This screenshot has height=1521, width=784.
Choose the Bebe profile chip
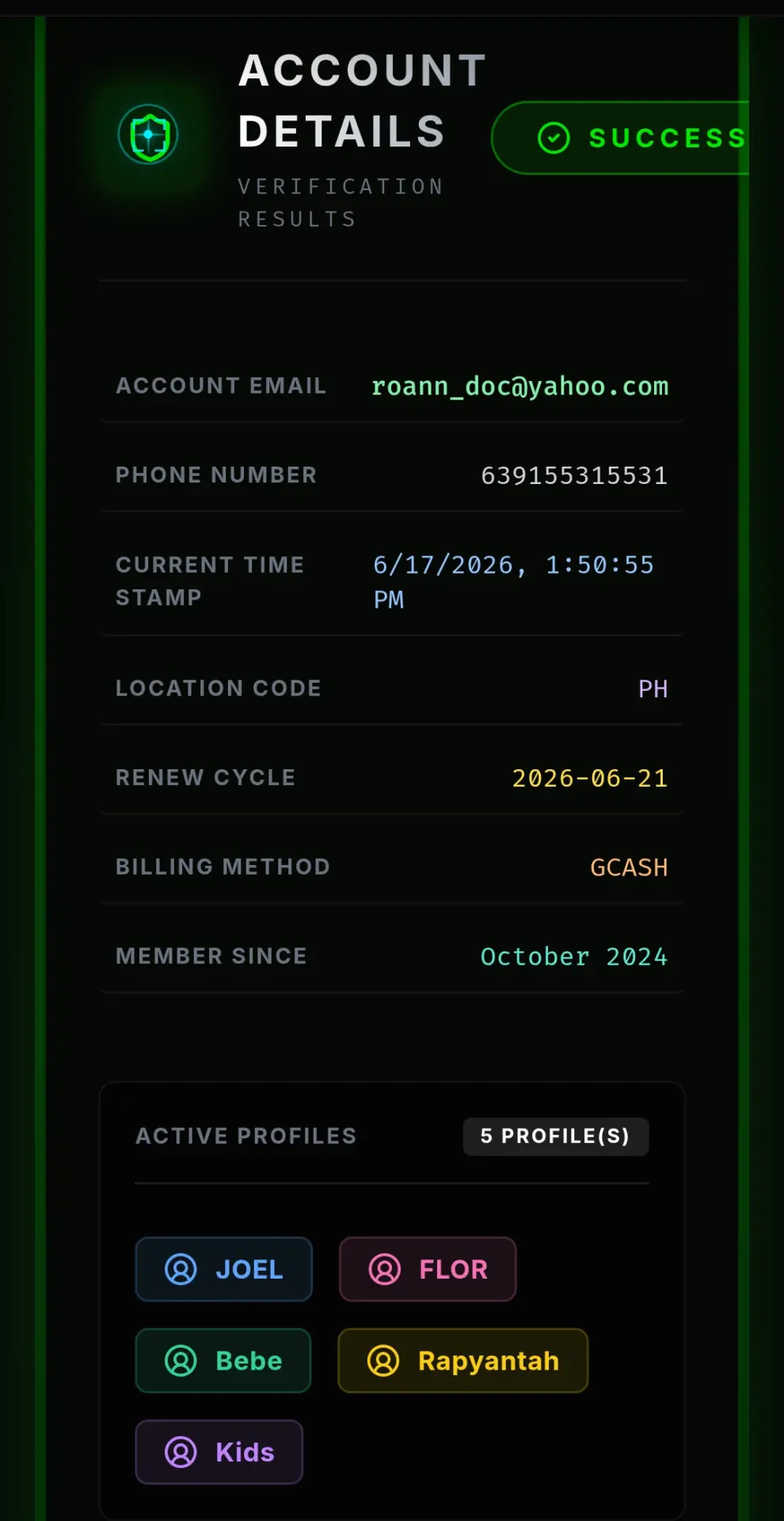pos(223,1360)
